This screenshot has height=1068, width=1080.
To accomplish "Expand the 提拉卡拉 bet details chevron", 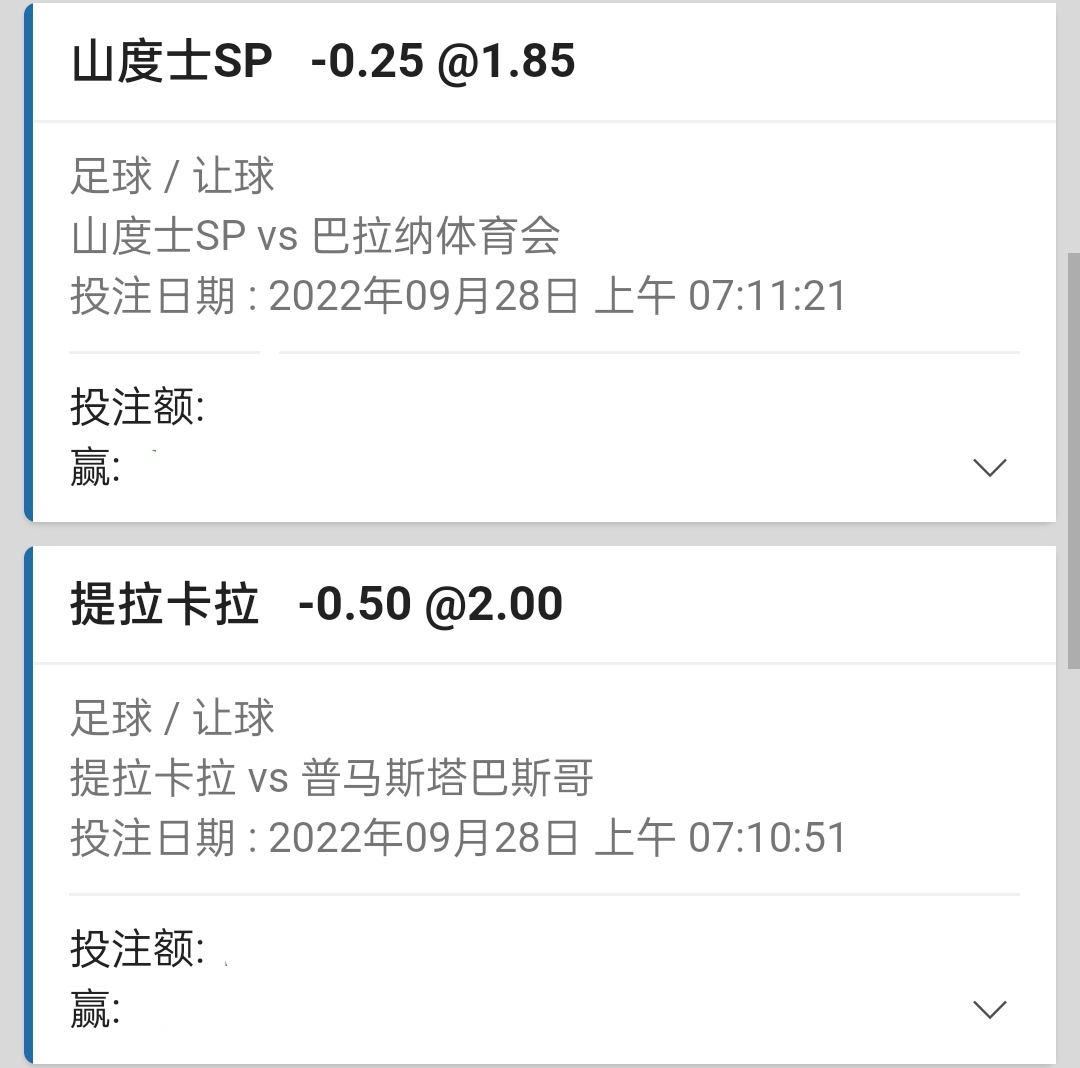I will [989, 1009].
